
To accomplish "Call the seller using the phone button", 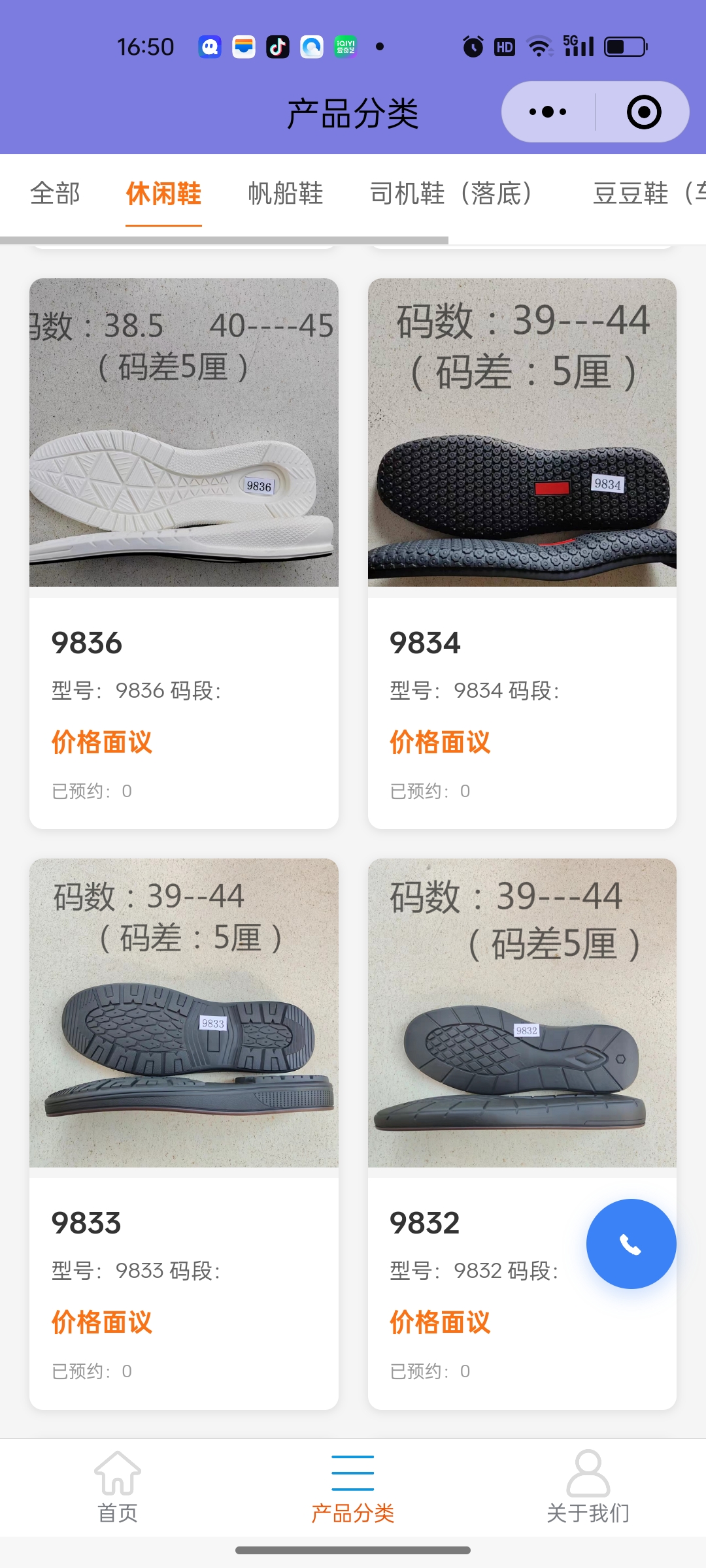I will coord(631,1244).
